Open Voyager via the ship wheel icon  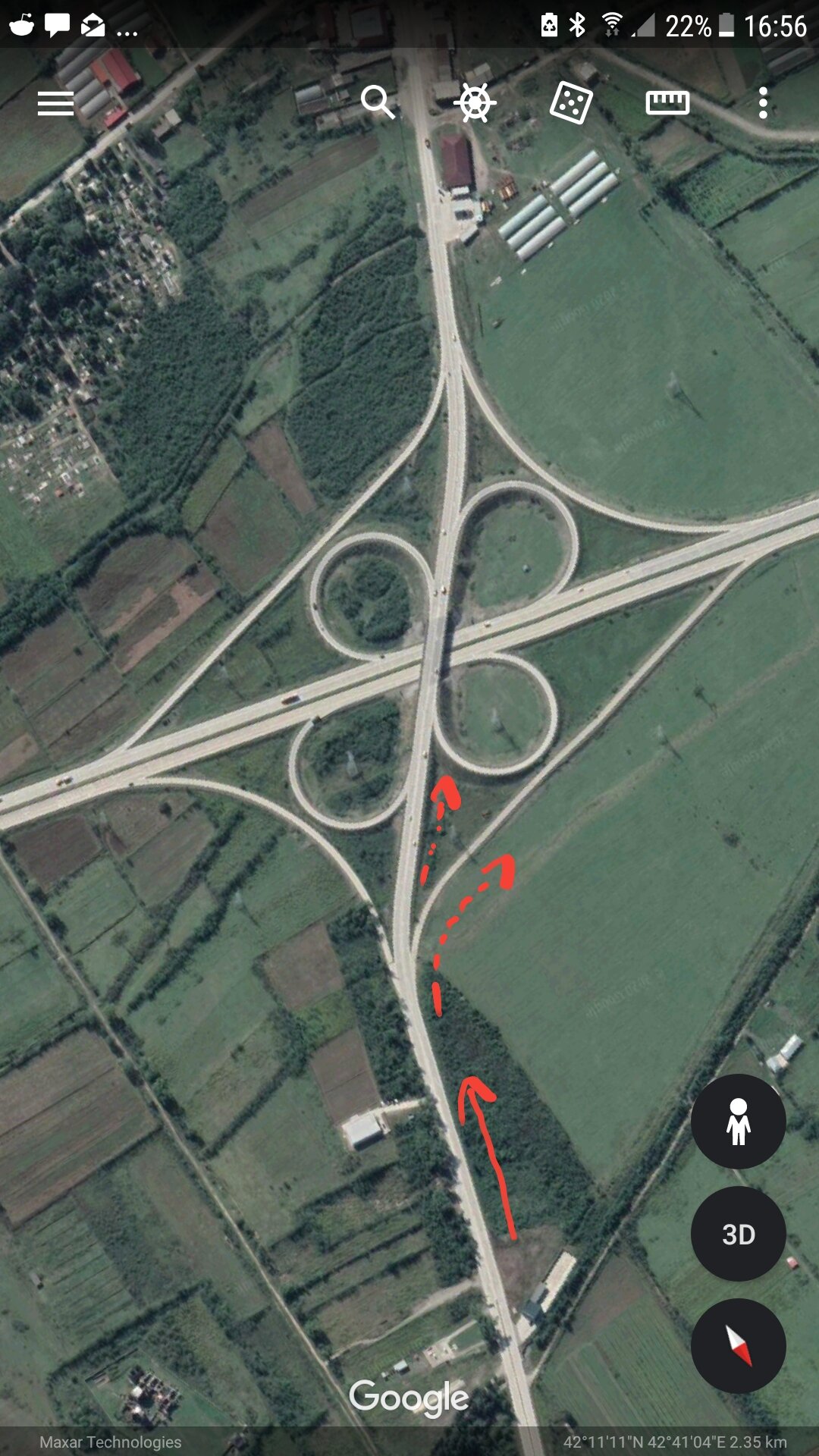point(475,102)
